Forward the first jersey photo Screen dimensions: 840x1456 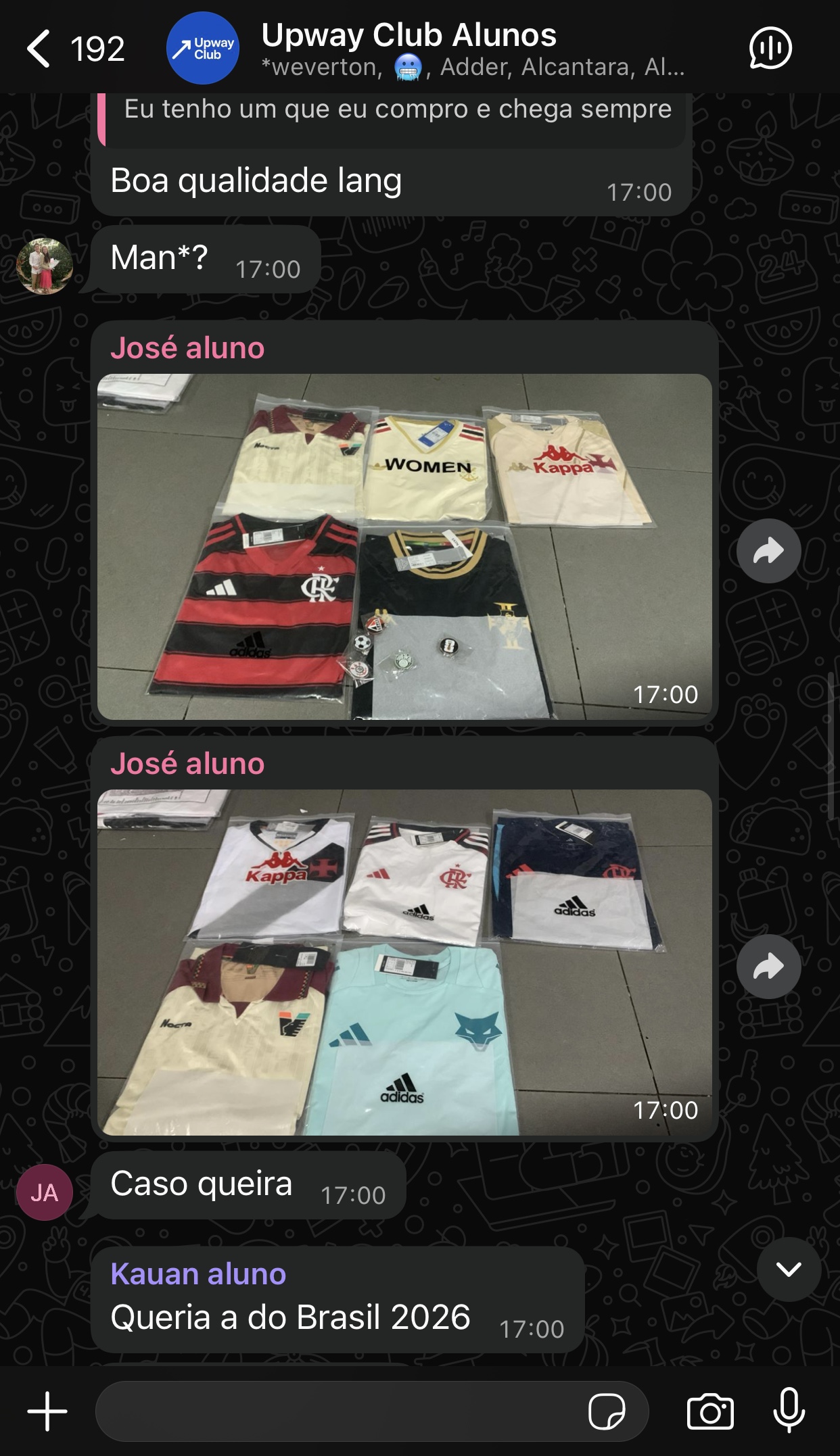click(768, 551)
